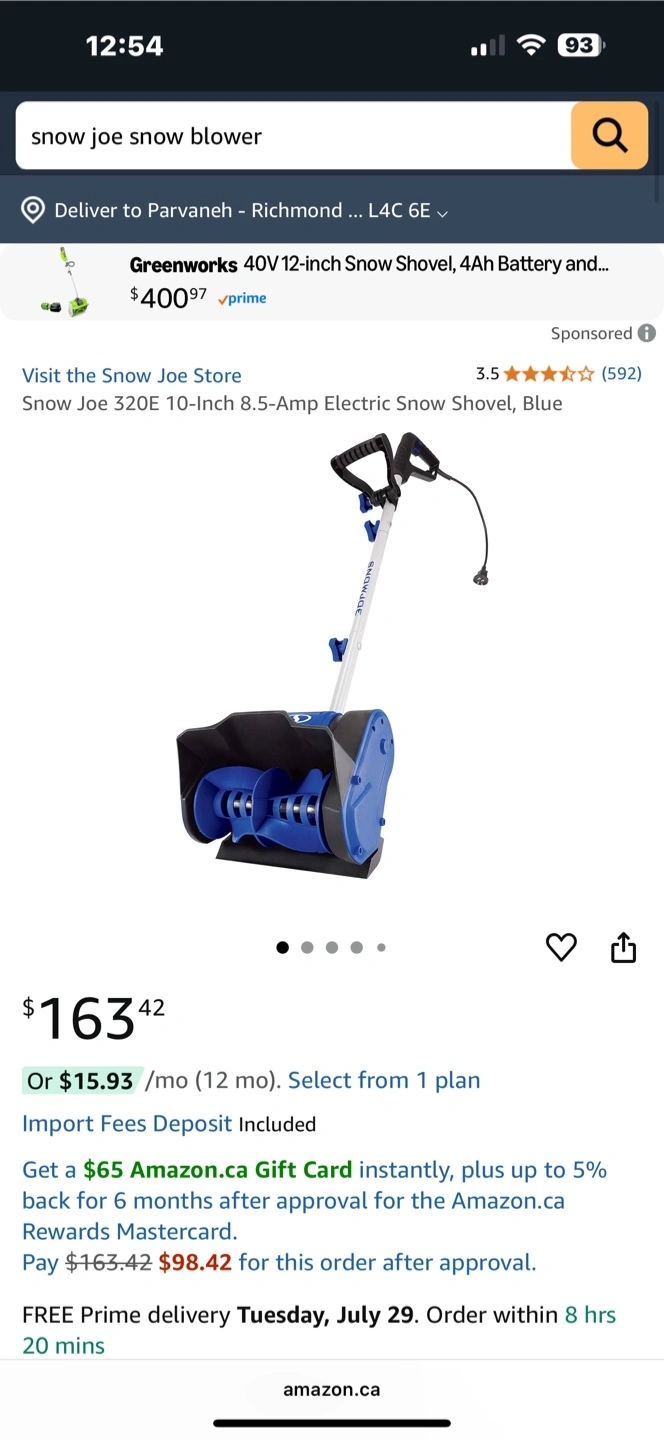Share this product listing
This screenshot has height=1440, width=664.
[623, 947]
